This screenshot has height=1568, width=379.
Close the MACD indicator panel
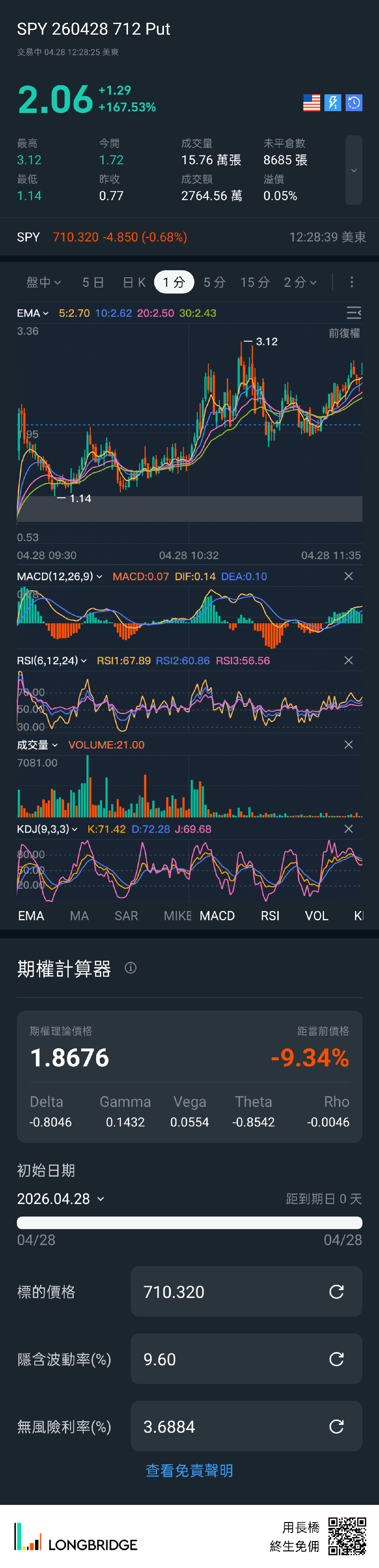[349, 576]
